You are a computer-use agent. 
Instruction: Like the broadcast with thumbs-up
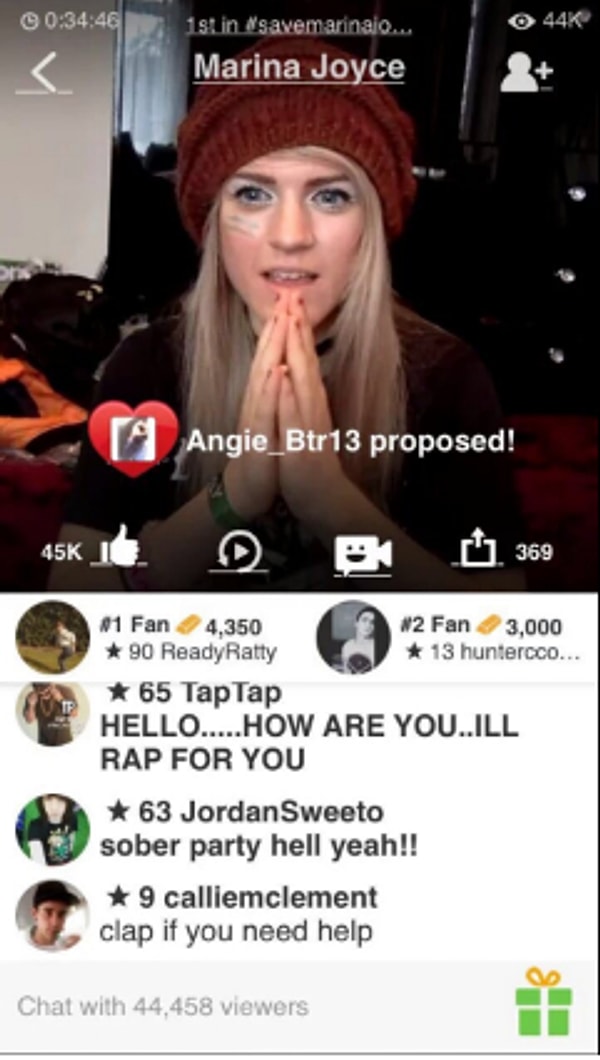tap(122, 550)
